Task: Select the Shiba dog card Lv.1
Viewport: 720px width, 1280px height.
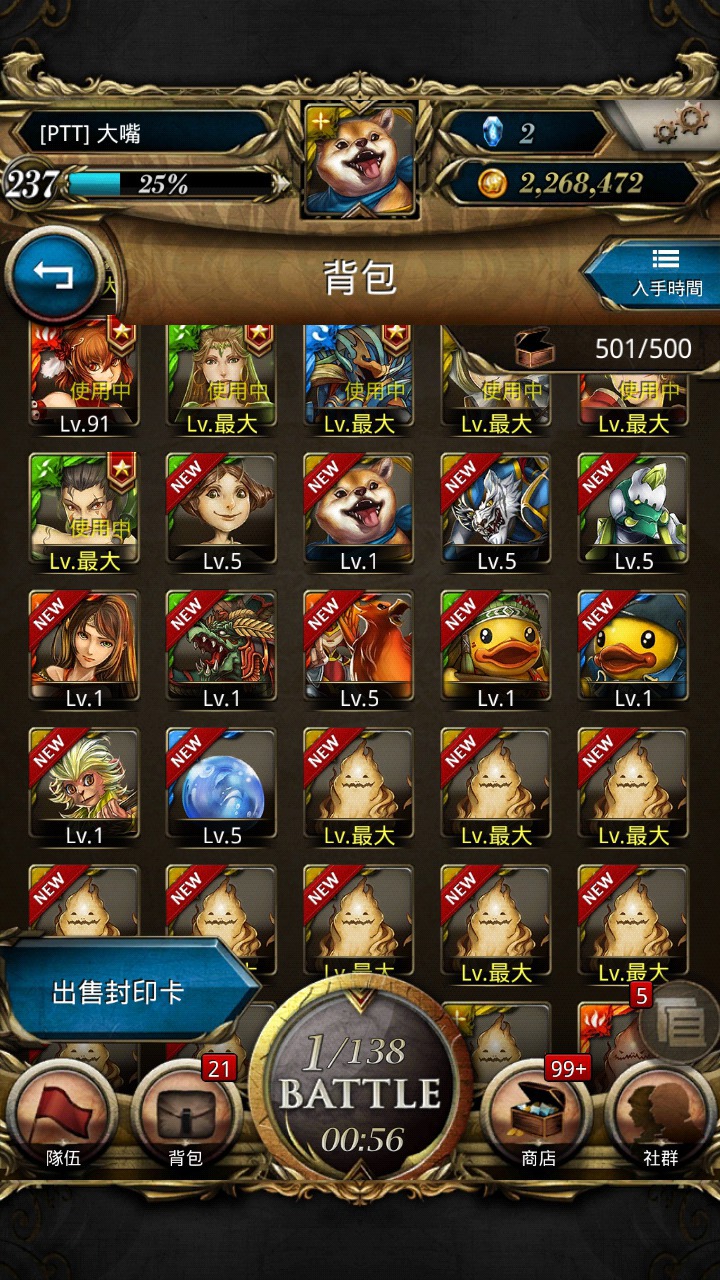Action: (359, 513)
